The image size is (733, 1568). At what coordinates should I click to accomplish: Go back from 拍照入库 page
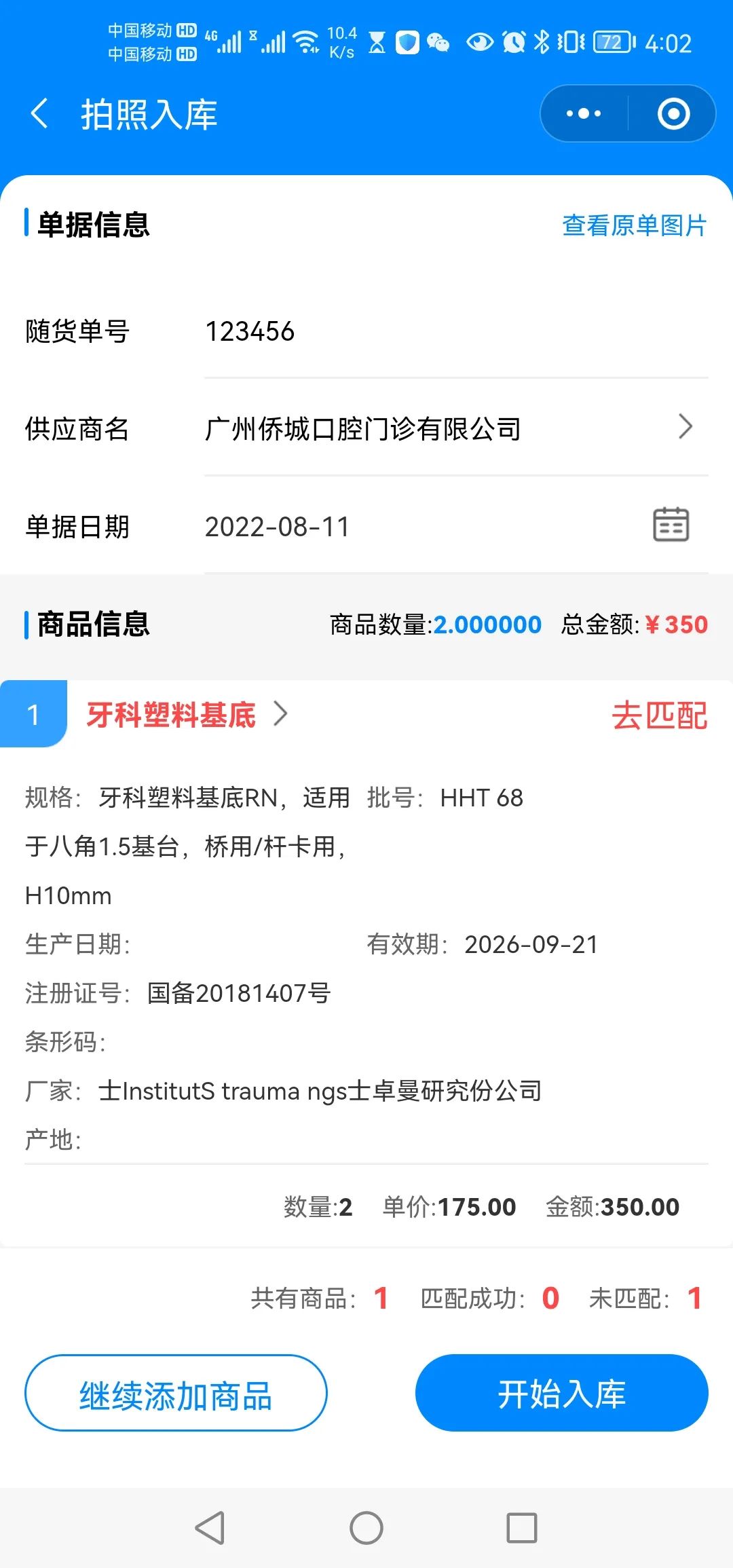39,113
